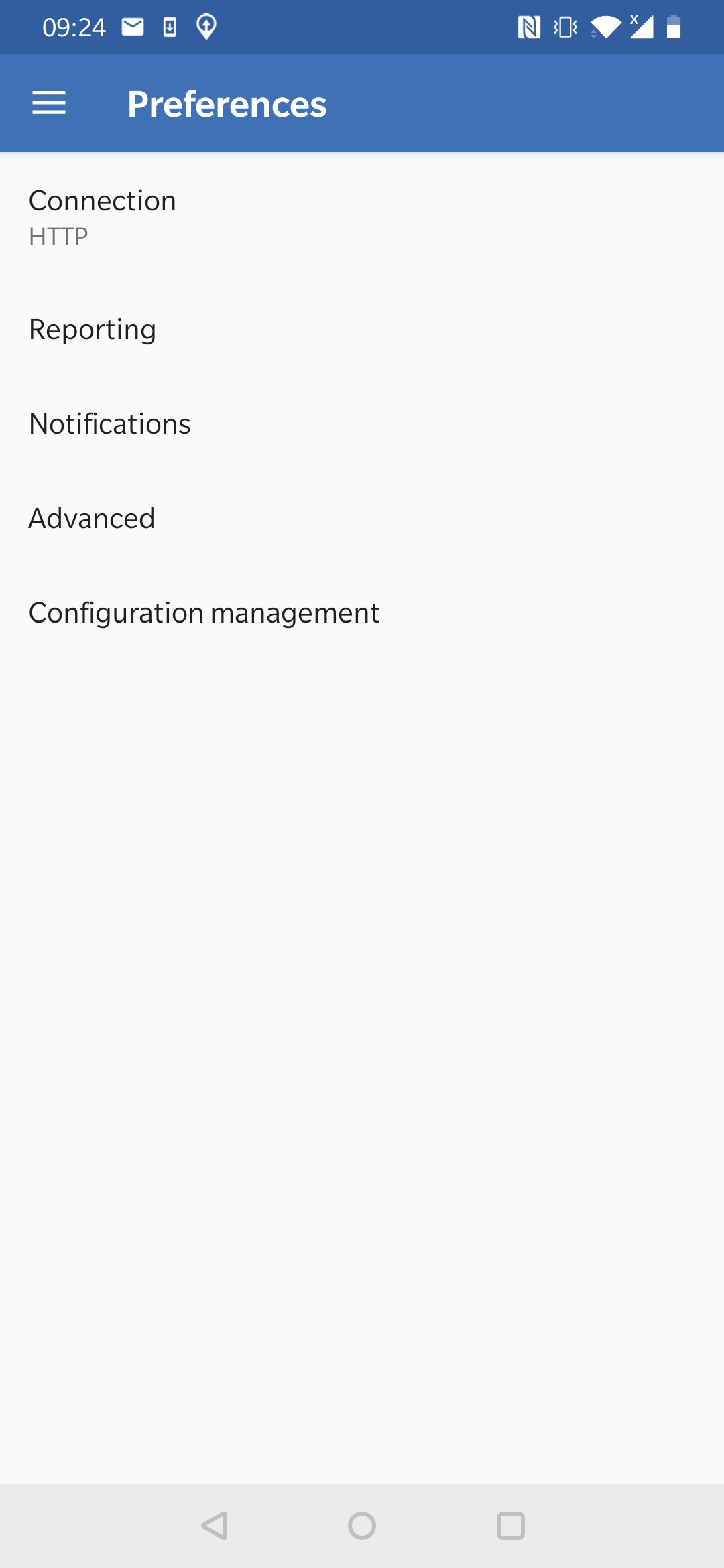The height and width of the screenshot is (1568, 724).
Task: Tap the system back button
Action: pyautogui.click(x=215, y=1526)
